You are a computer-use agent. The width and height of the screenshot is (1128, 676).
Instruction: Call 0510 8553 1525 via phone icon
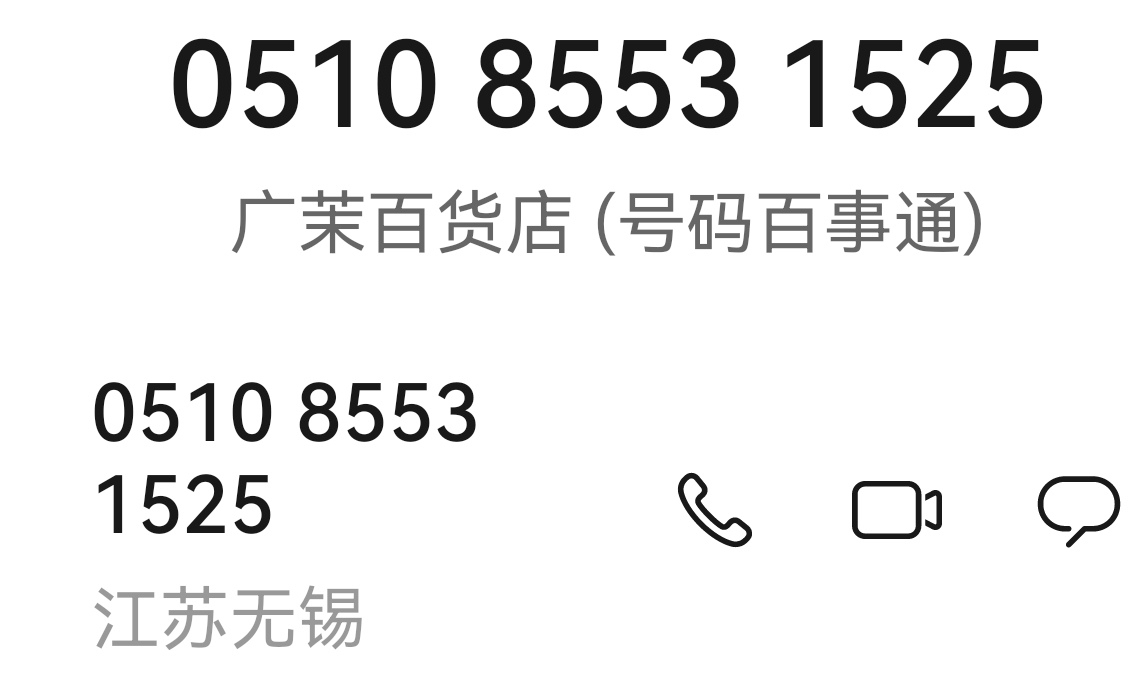[714, 510]
